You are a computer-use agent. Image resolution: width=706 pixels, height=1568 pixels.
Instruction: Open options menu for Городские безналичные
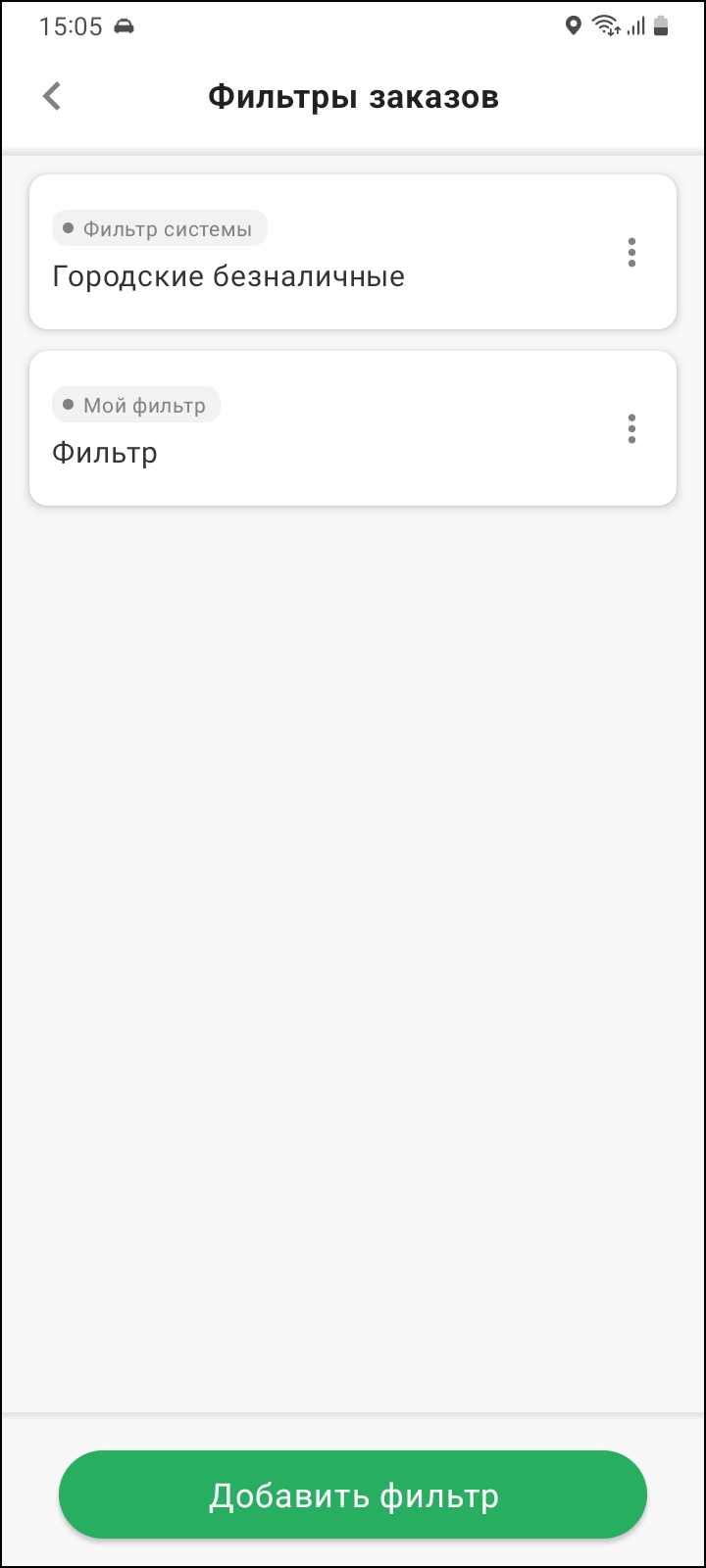[x=631, y=253]
